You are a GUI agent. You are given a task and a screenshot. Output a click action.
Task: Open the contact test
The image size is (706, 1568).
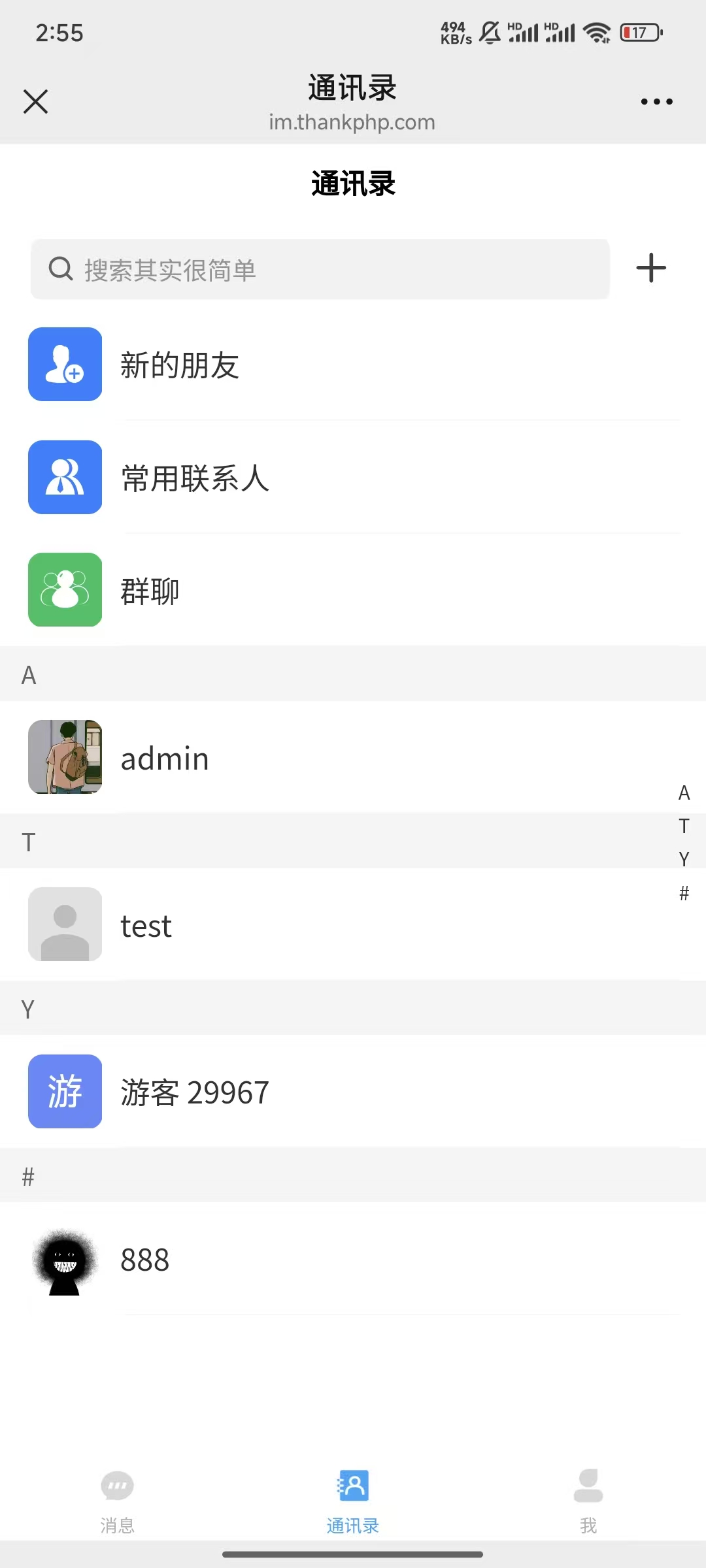click(353, 925)
